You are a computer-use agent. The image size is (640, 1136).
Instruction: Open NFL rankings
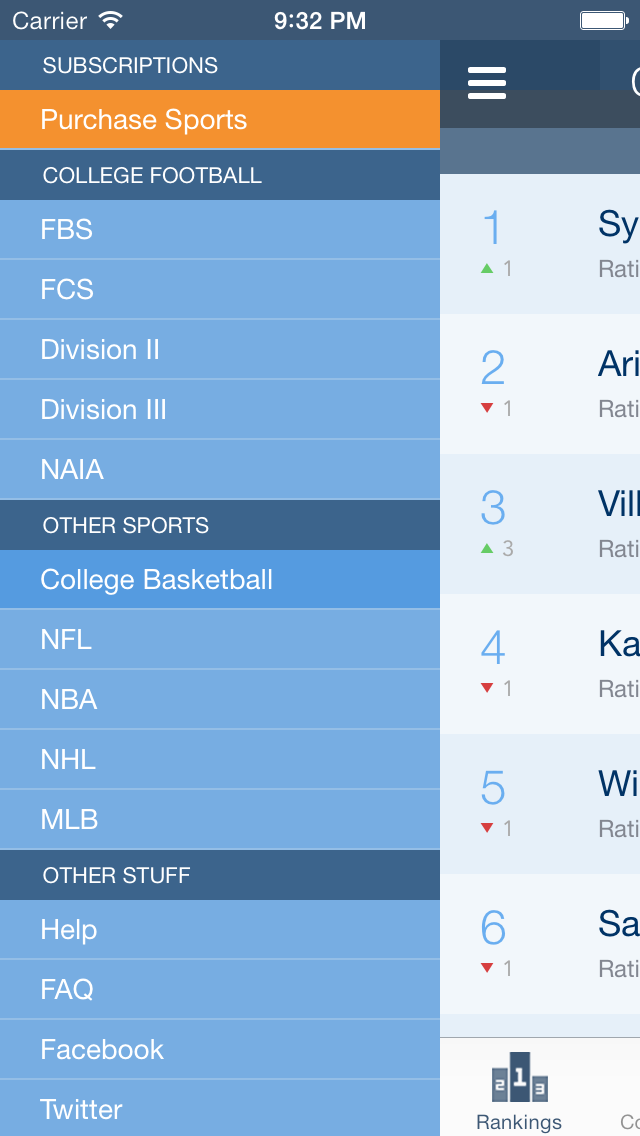tap(220, 640)
